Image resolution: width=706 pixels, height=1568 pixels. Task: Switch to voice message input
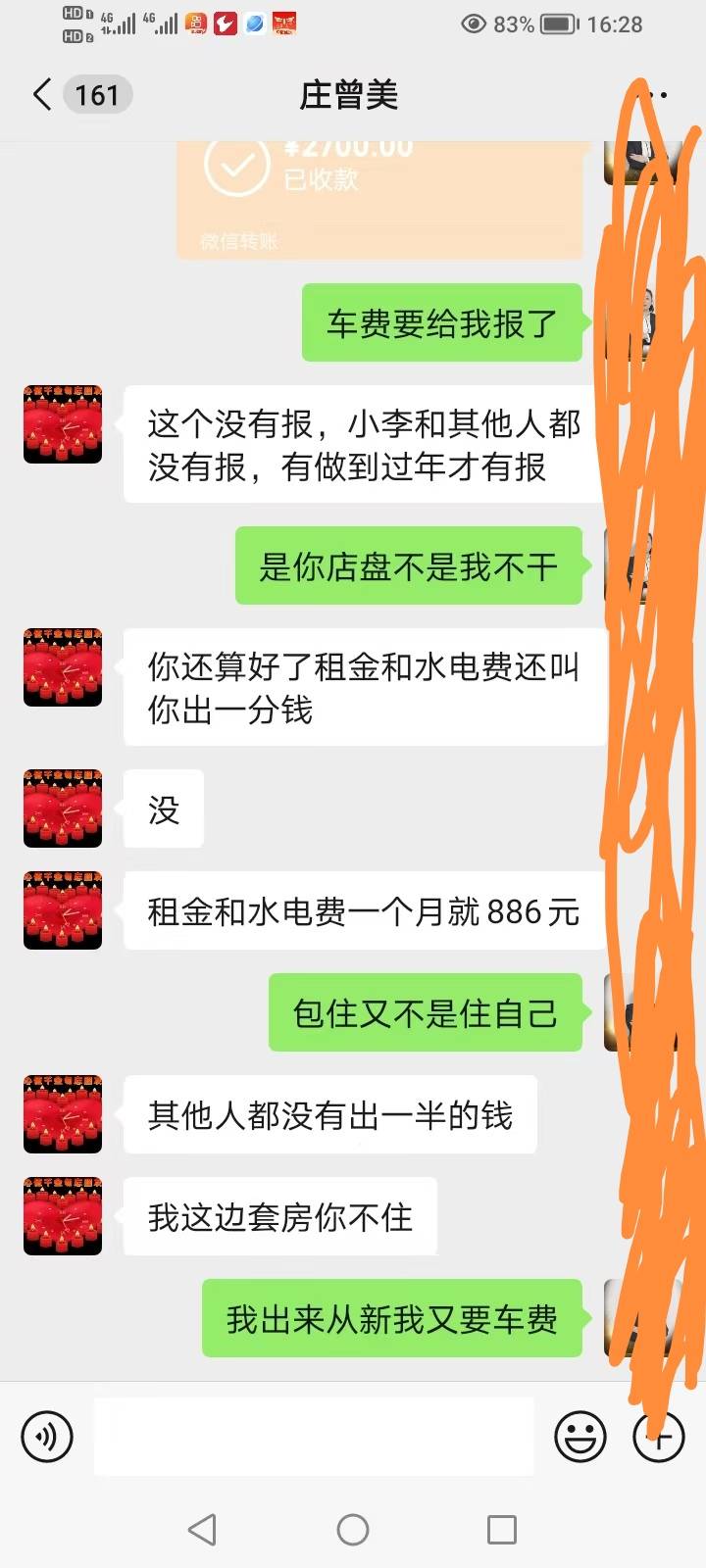pyautogui.click(x=47, y=1437)
